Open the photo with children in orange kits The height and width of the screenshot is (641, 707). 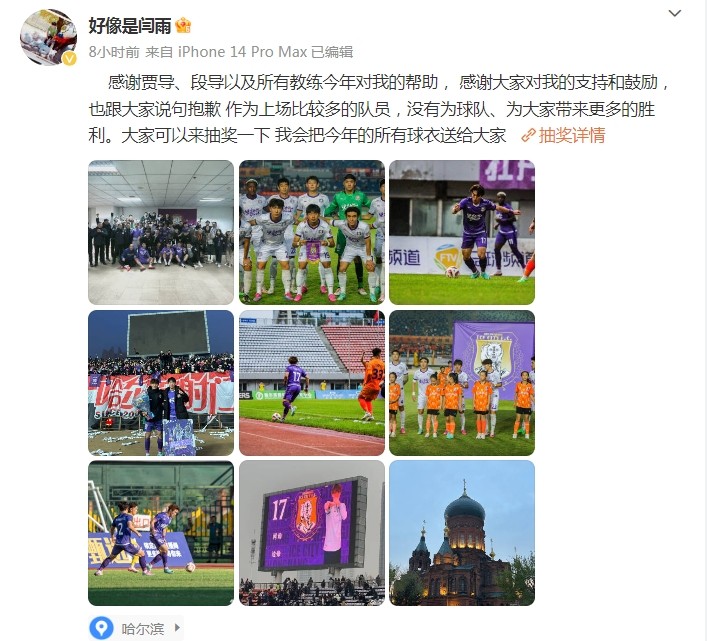(x=461, y=383)
